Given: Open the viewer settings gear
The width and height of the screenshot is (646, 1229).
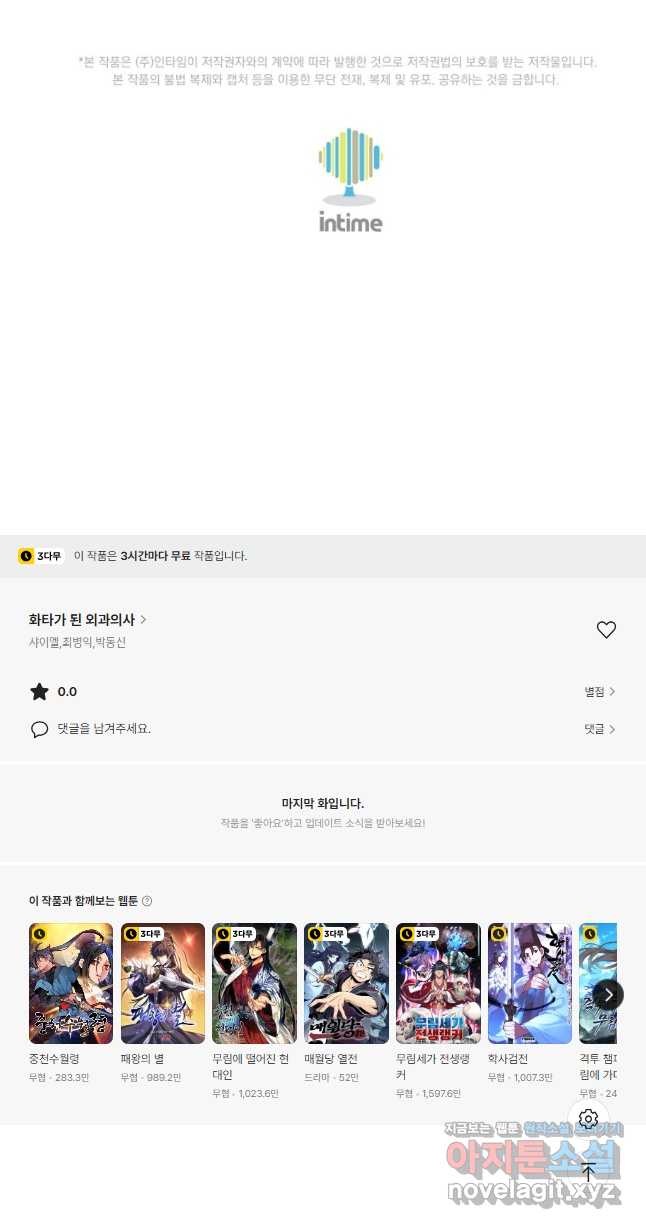Looking at the screenshot, I should 589,1119.
